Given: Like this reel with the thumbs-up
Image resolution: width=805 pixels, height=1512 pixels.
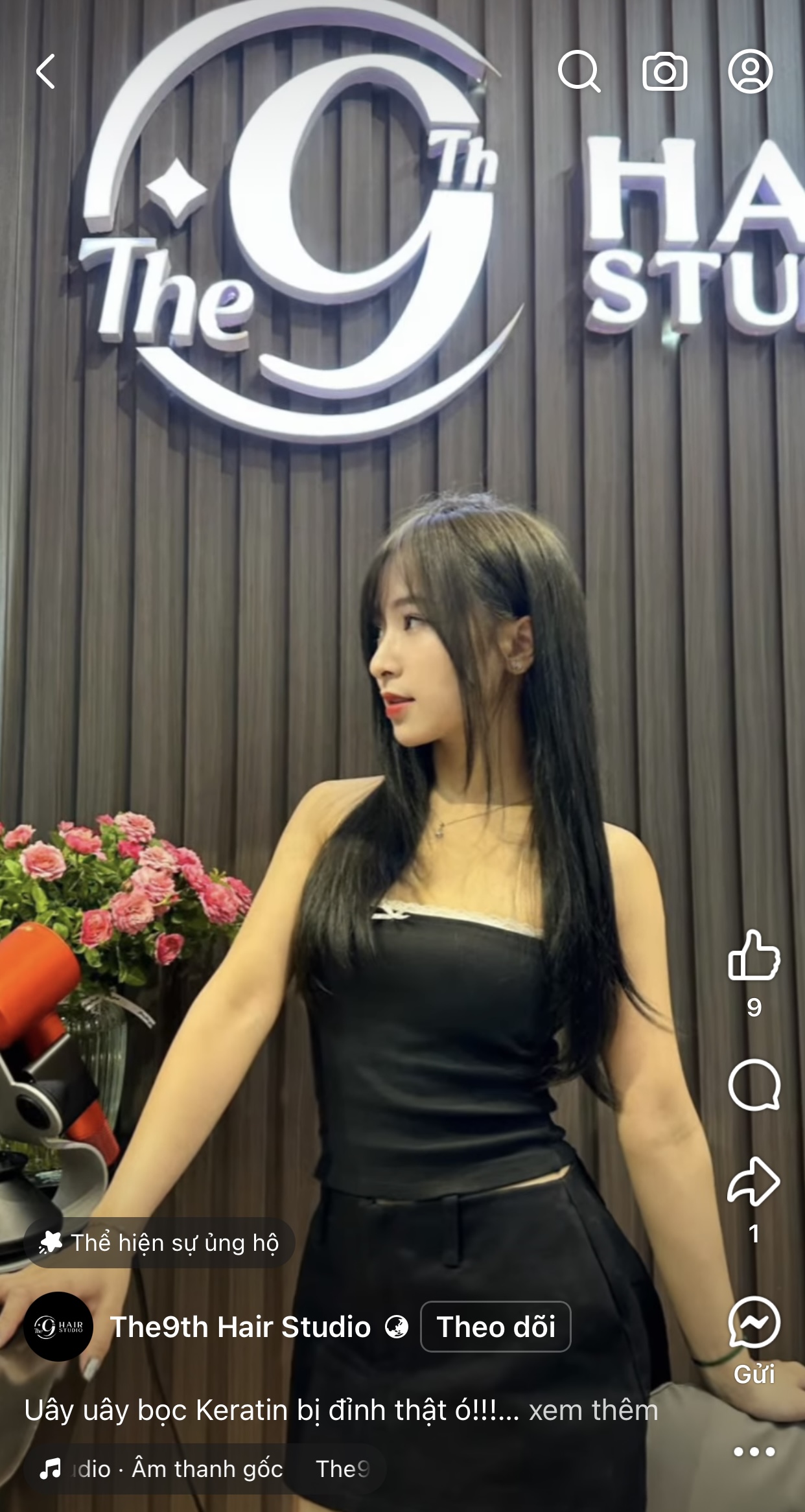Looking at the screenshot, I should pyautogui.click(x=753, y=955).
